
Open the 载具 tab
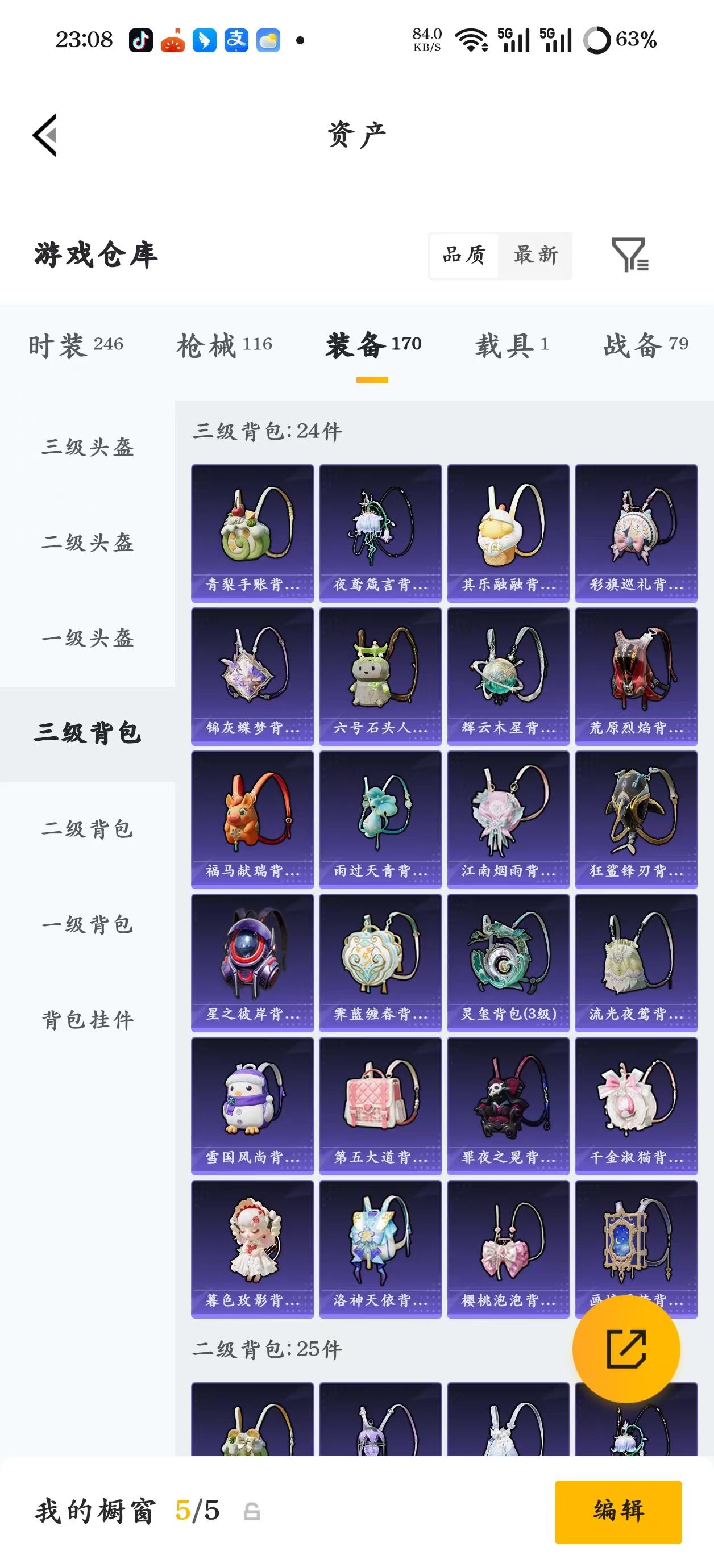click(x=512, y=345)
